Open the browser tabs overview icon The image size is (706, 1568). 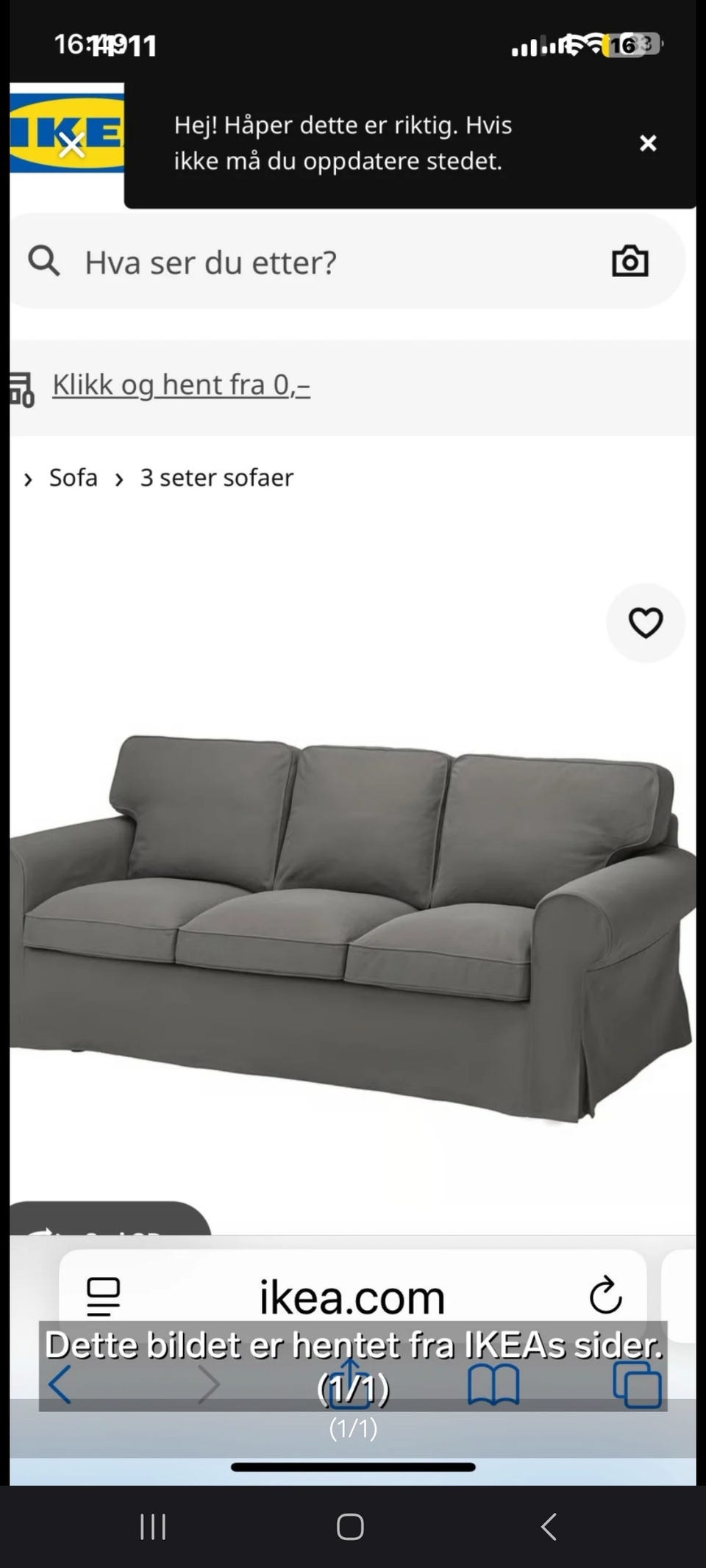coord(637,1386)
